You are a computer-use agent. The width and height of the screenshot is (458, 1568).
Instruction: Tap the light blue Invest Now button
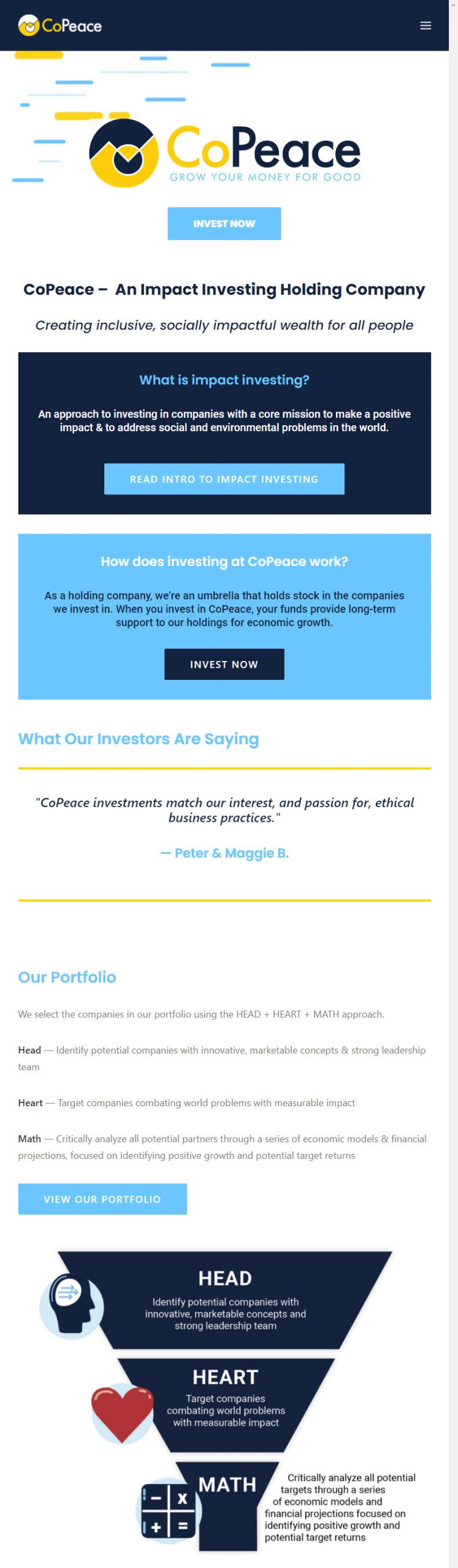click(224, 224)
